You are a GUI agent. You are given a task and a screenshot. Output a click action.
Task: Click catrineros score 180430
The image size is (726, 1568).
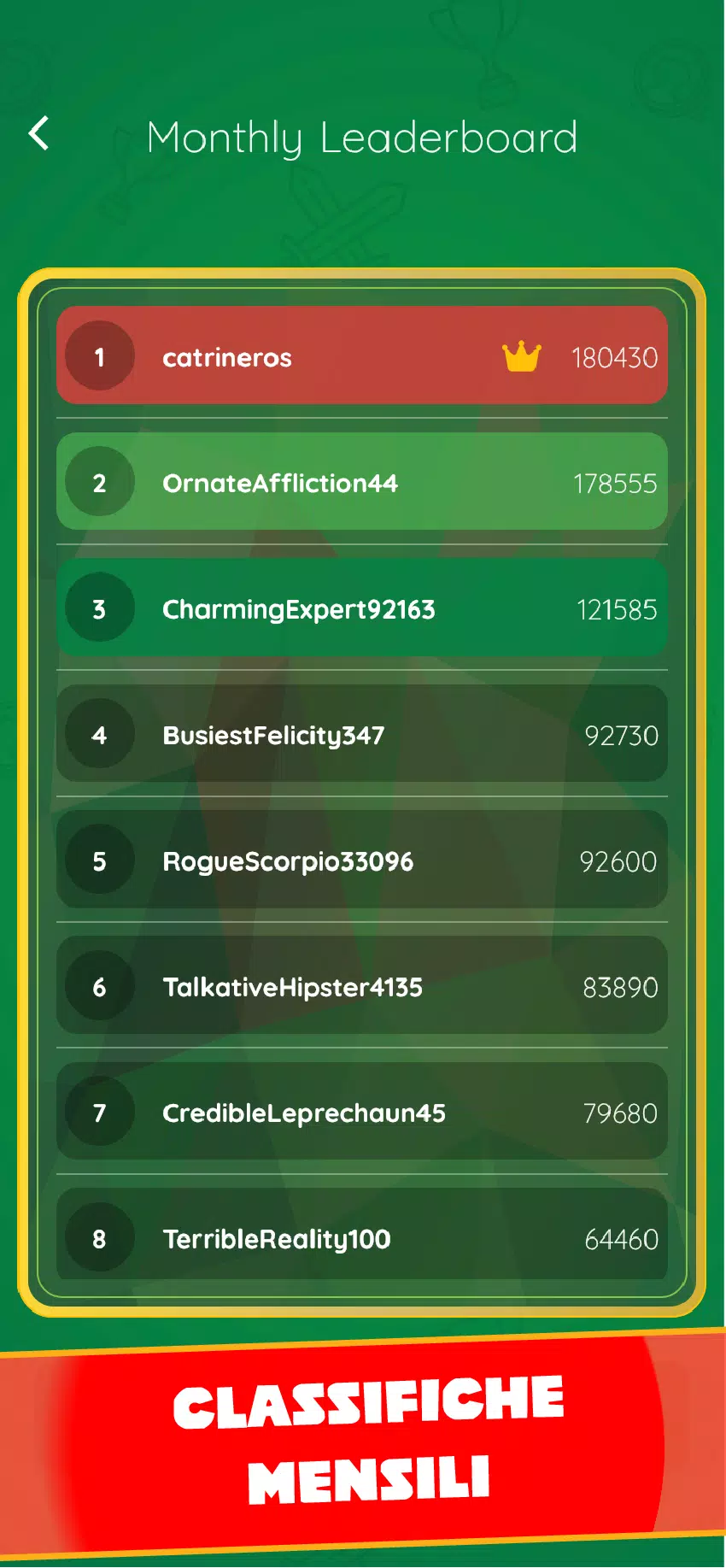tap(615, 357)
